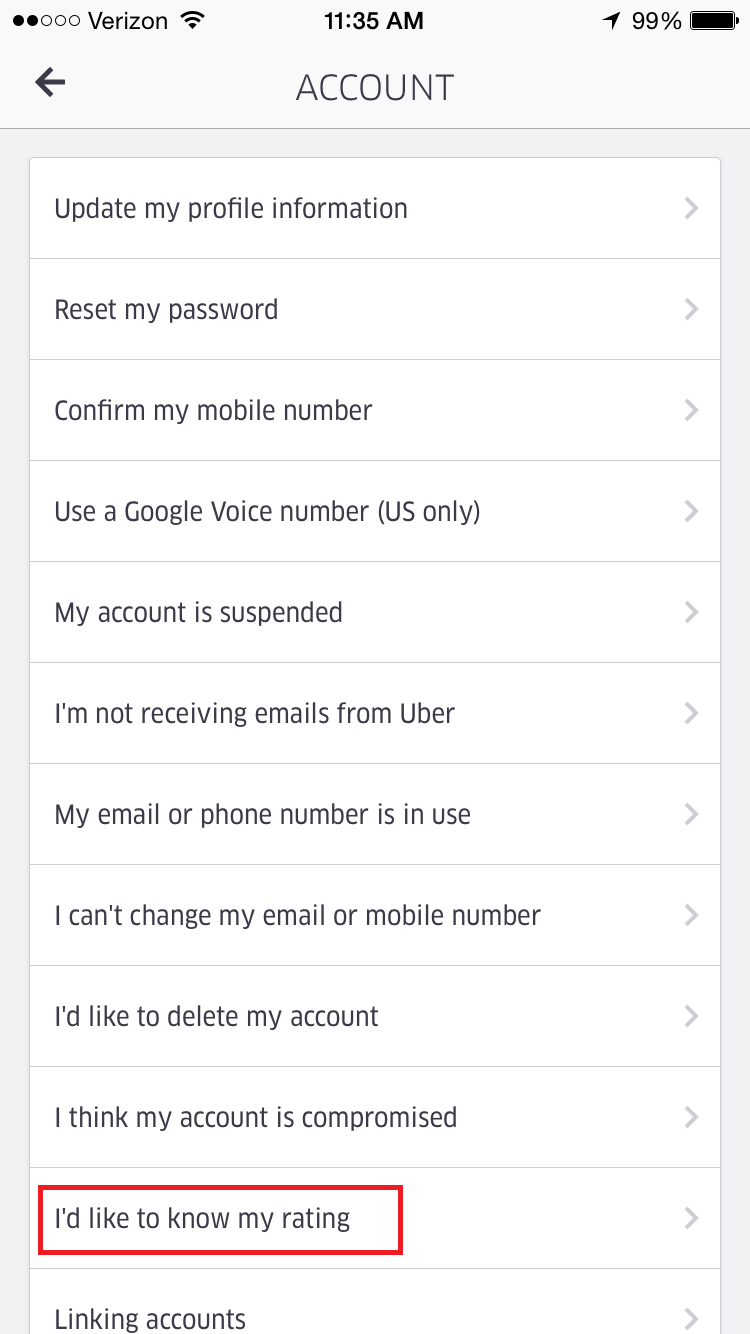The height and width of the screenshot is (1334, 750).
Task: Select I can't change my email or mobile number
Action: coord(375,915)
